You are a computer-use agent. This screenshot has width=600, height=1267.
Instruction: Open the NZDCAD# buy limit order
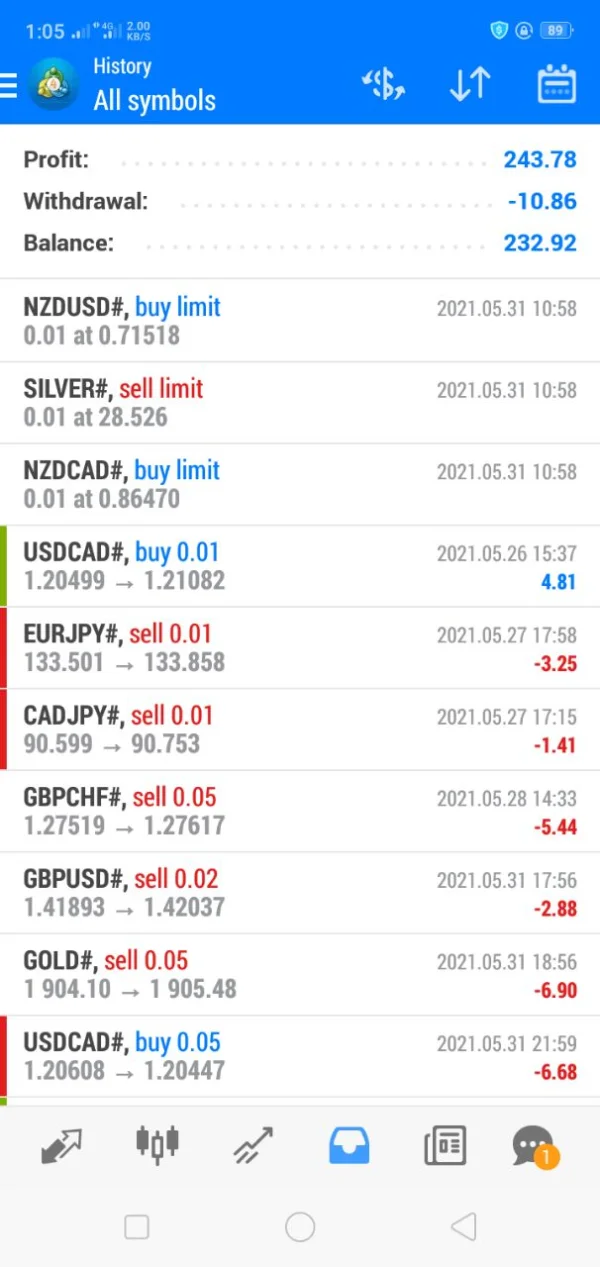300,485
